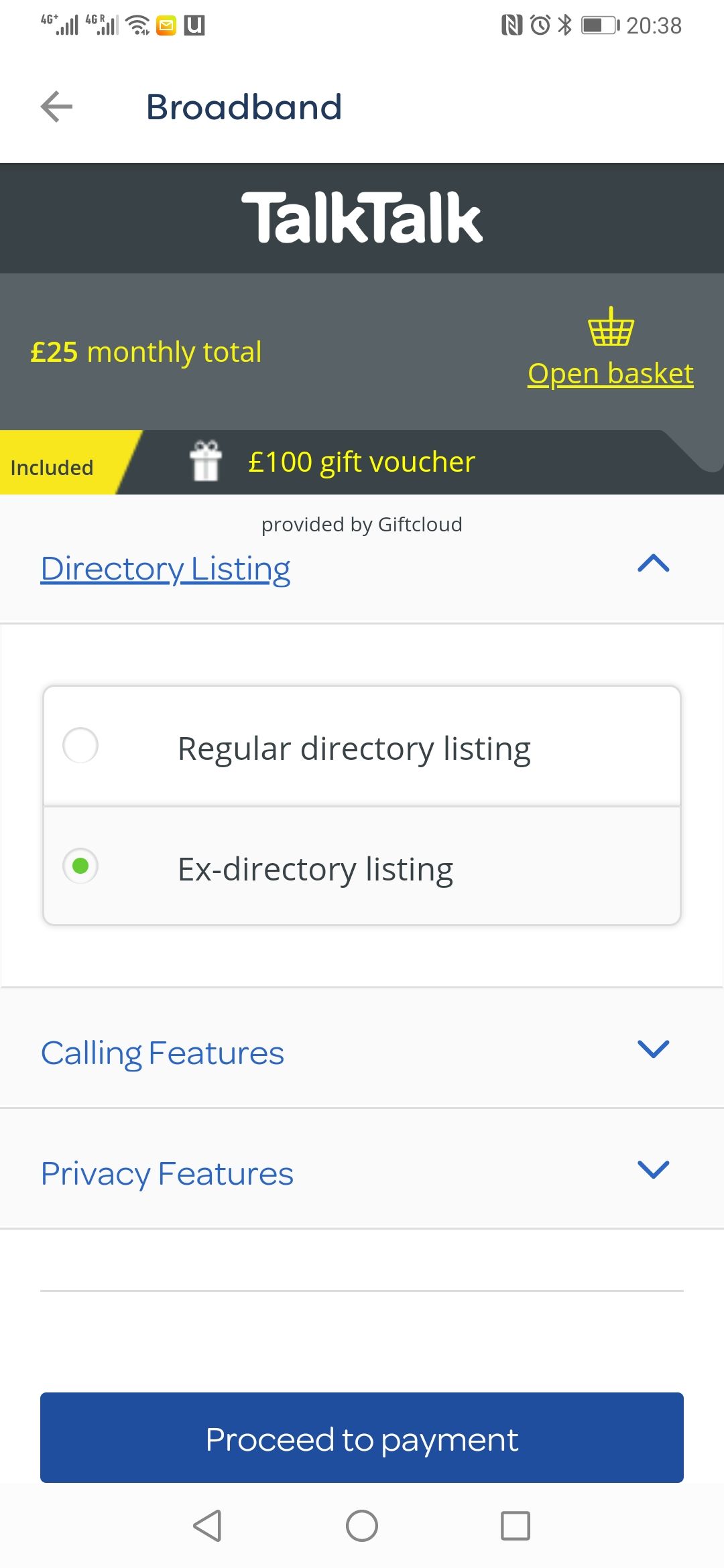
Task: Proceed to payment
Action: [362, 1437]
